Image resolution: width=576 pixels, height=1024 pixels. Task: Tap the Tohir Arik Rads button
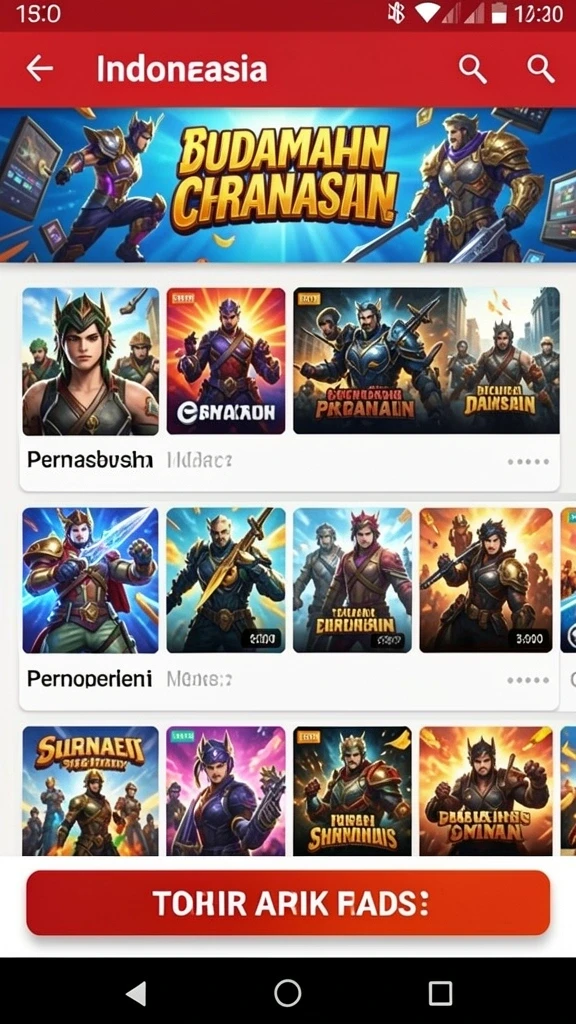288,903
